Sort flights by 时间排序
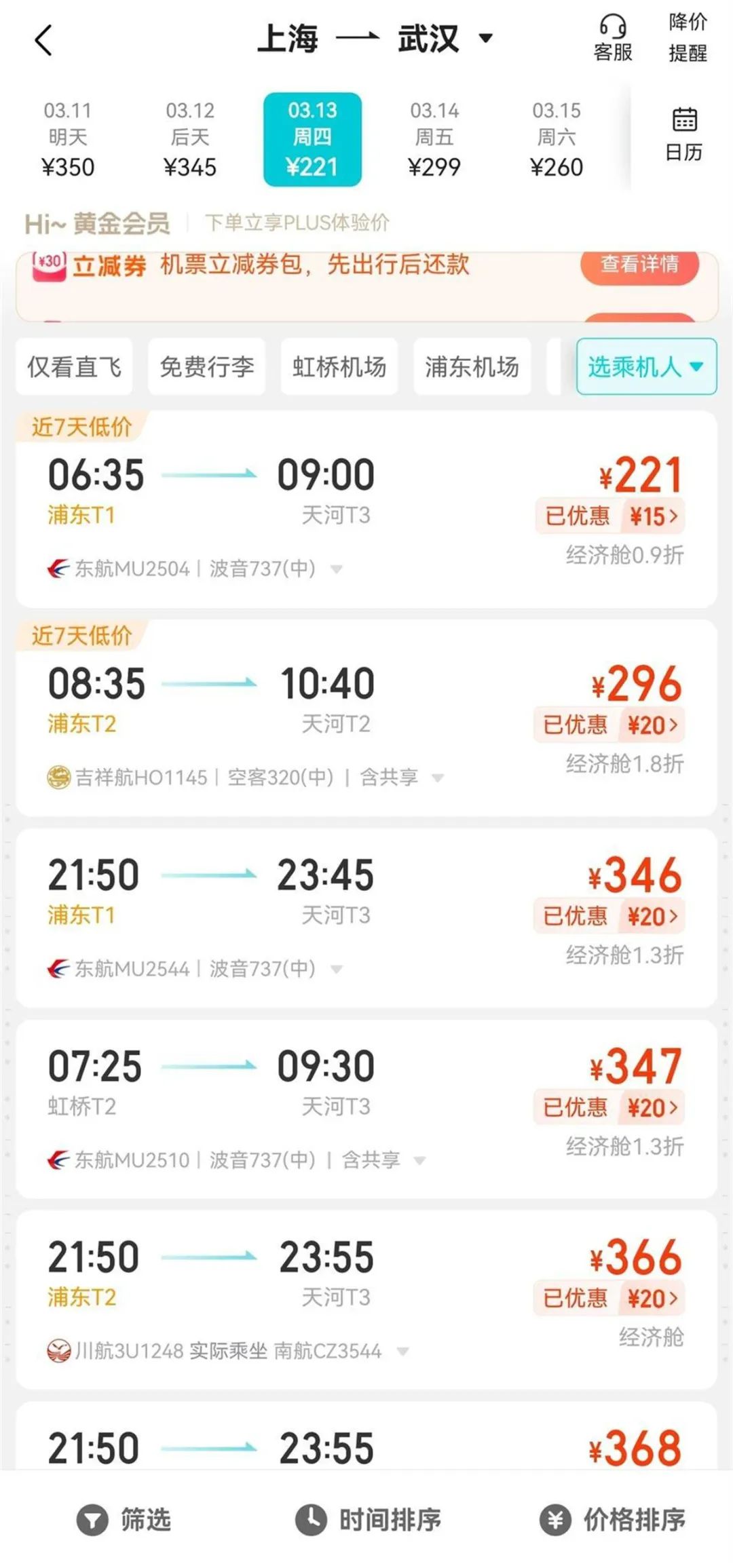 (369, 1520)
